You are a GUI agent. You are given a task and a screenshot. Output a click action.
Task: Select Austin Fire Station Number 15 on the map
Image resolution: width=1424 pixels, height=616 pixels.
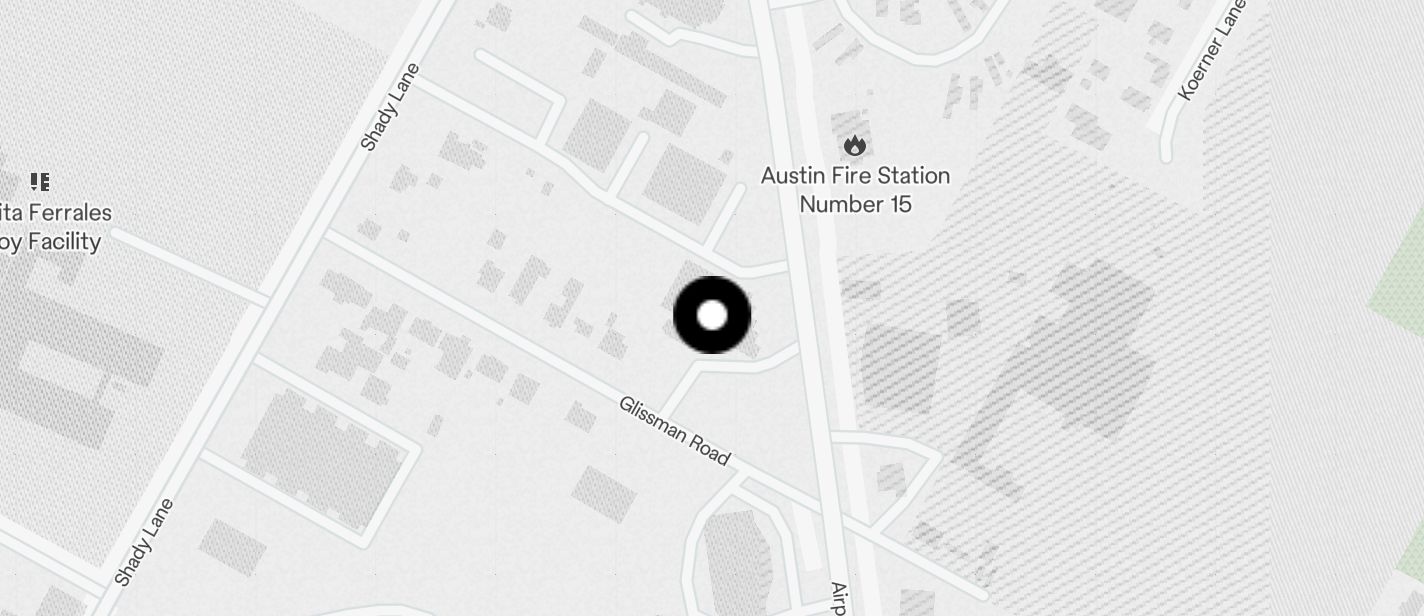[854, 147]
